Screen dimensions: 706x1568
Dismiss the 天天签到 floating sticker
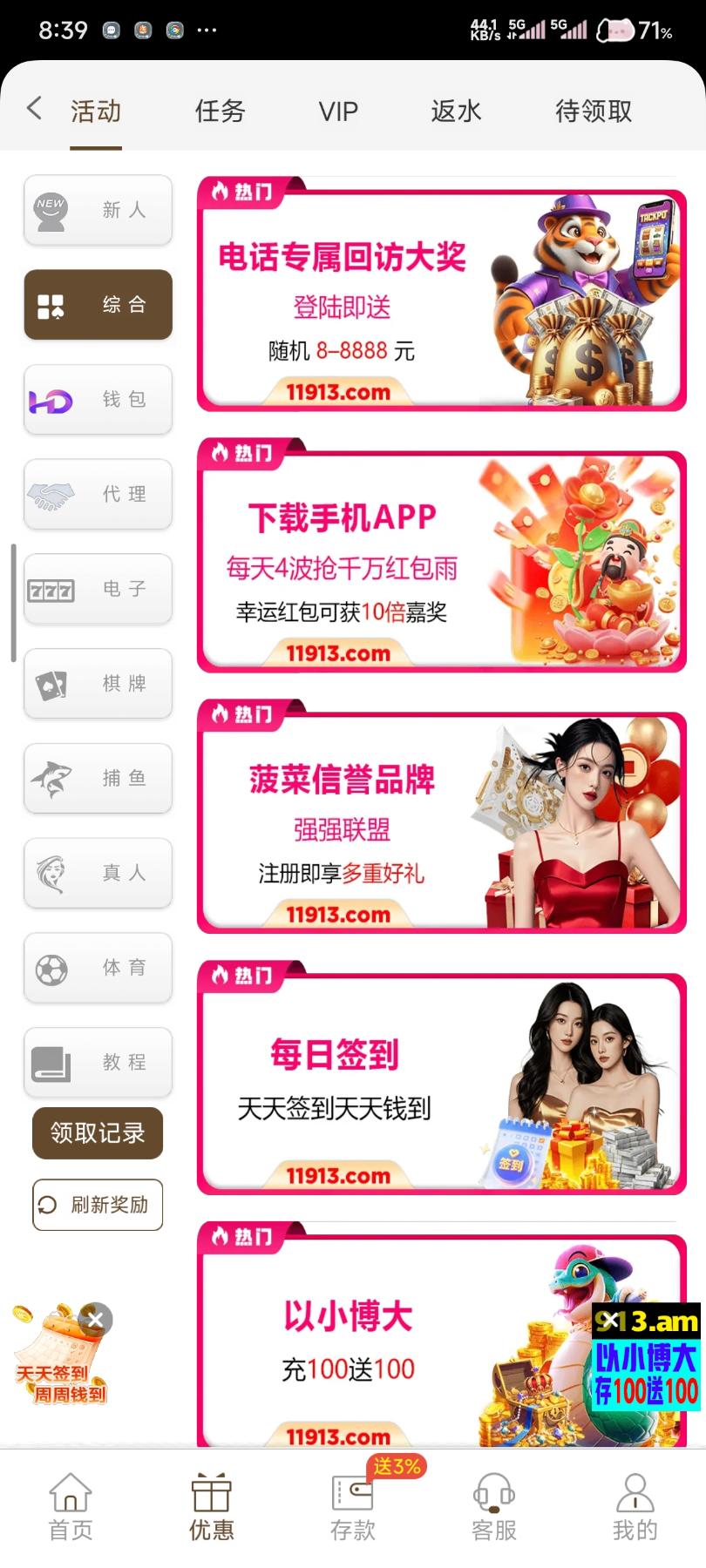96,1320
